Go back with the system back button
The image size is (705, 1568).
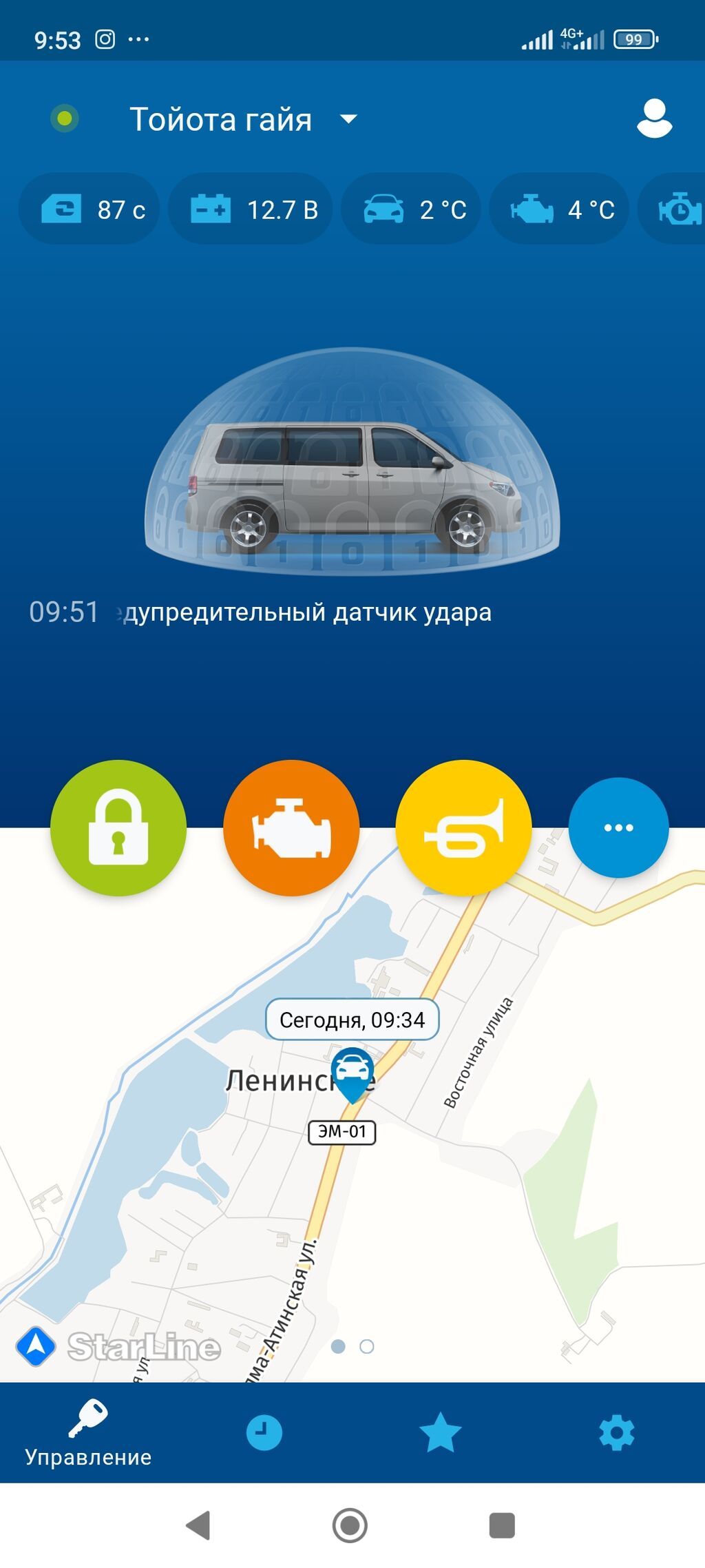point(198,1525)
